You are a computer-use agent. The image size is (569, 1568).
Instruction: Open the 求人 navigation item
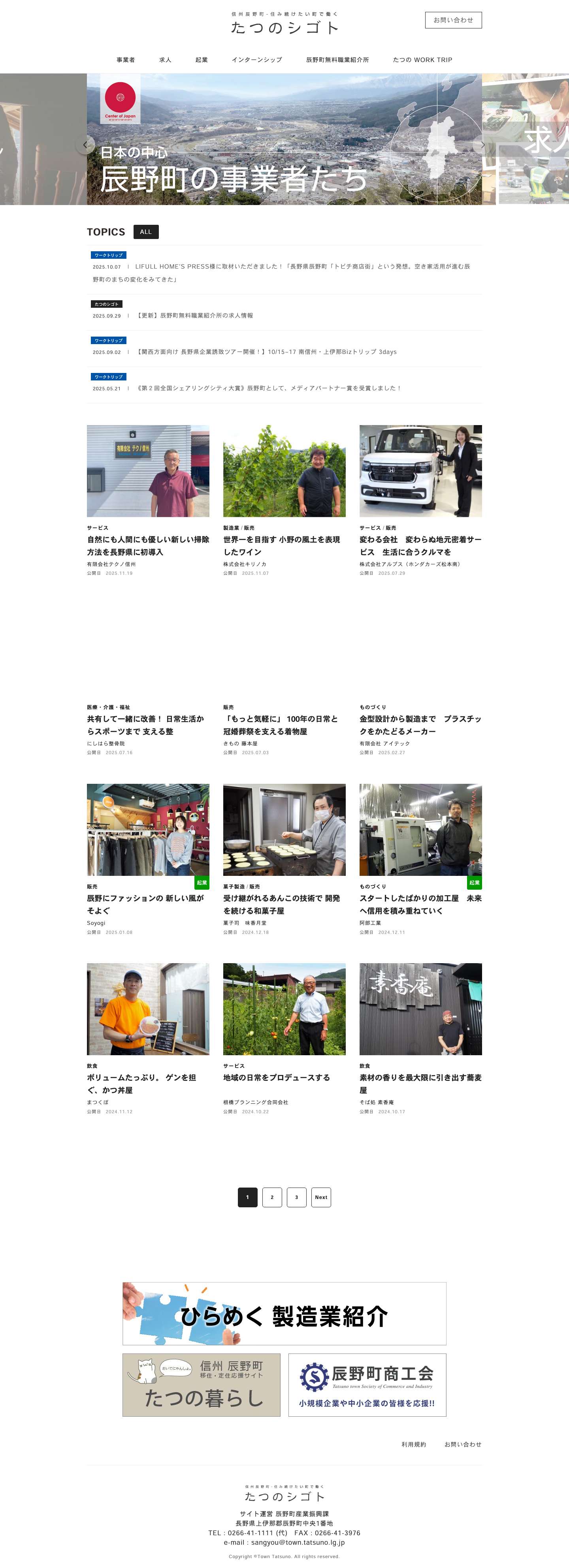point(164,60)
